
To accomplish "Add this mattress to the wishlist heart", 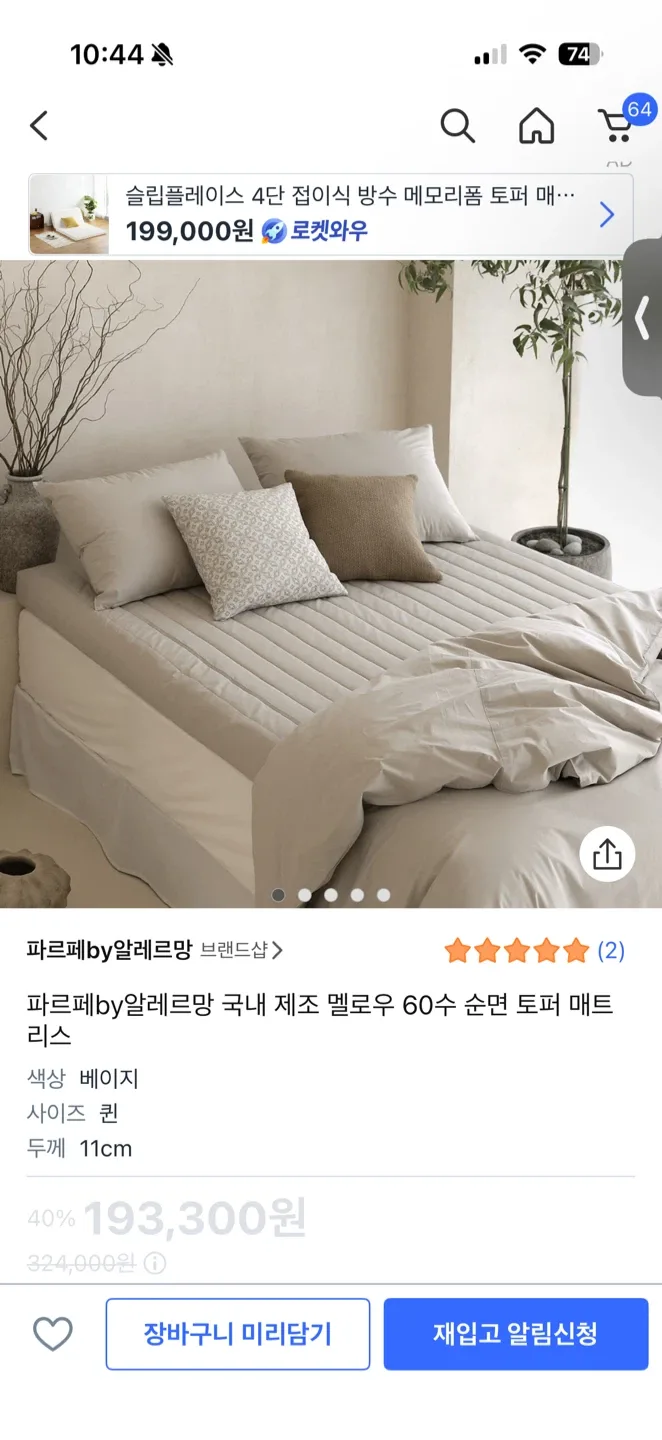I will click(x=53, y=1334).
